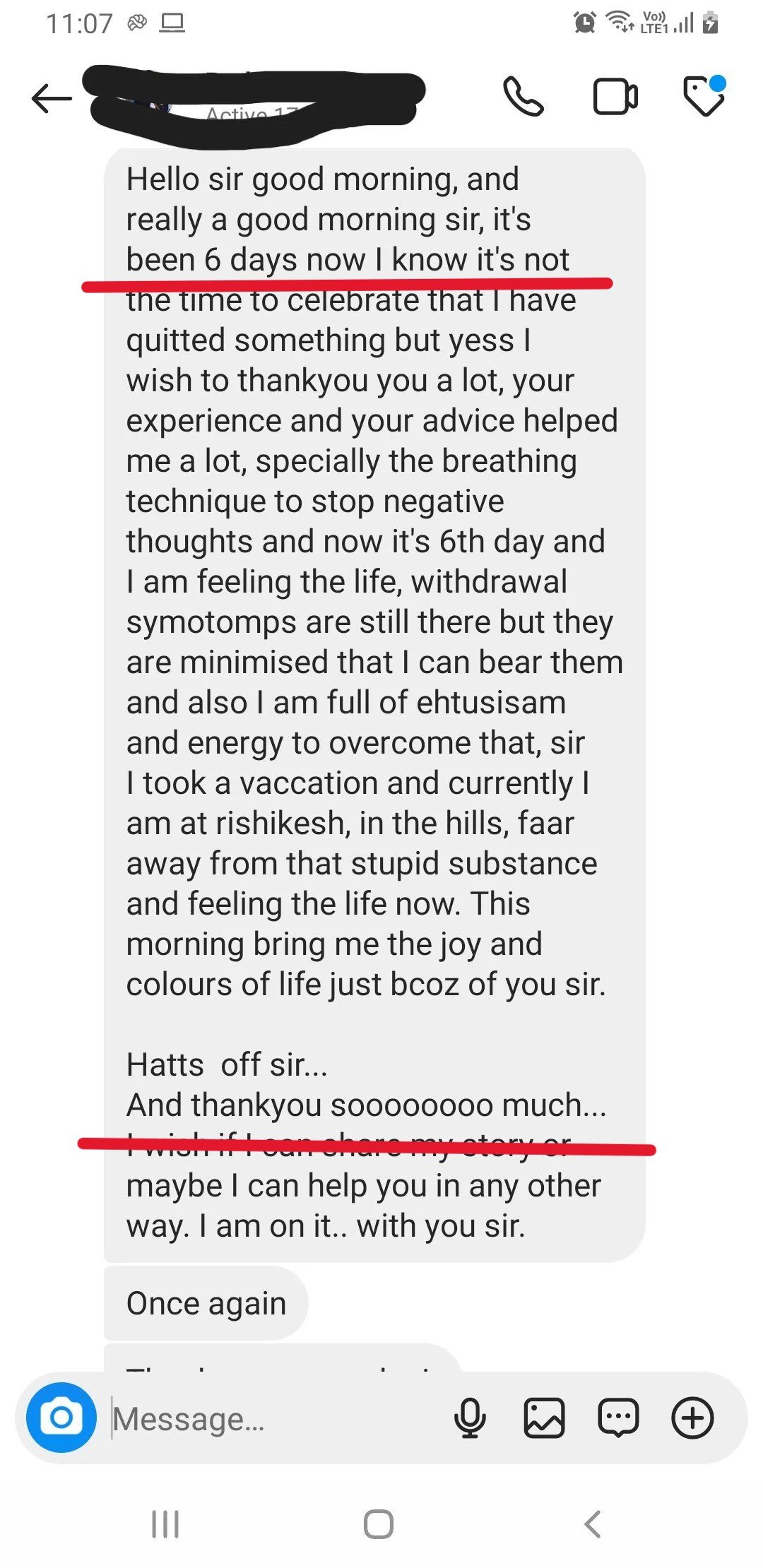This screenshot has width=763, height=1568.
Task: Open the camera from message bar
Action: 61,1417
